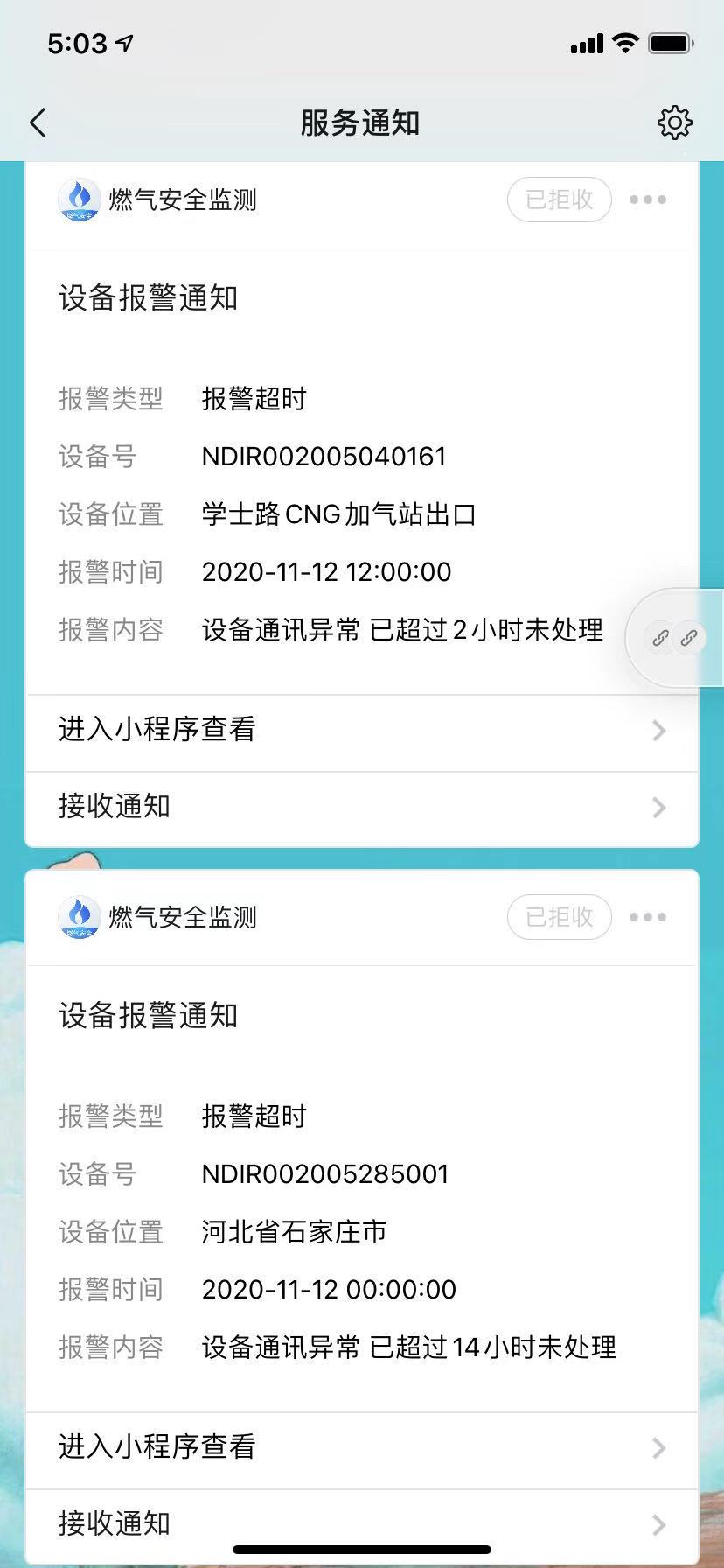Tap 已拒收 on the NDIR002005040161 card
The height and width of the screenshot is (1568, 724).
559,199
